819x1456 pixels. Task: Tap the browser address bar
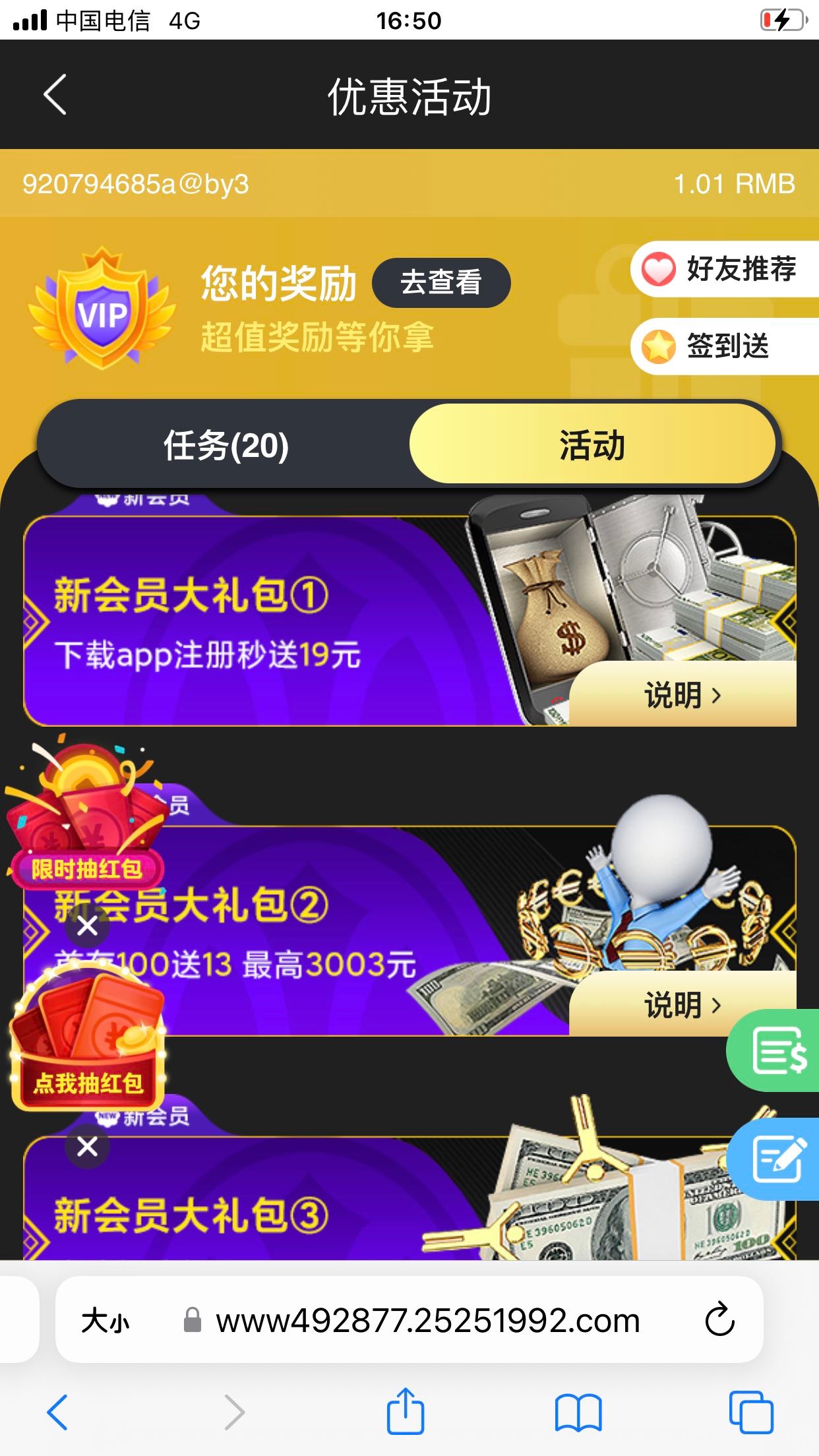(427, 1320)
